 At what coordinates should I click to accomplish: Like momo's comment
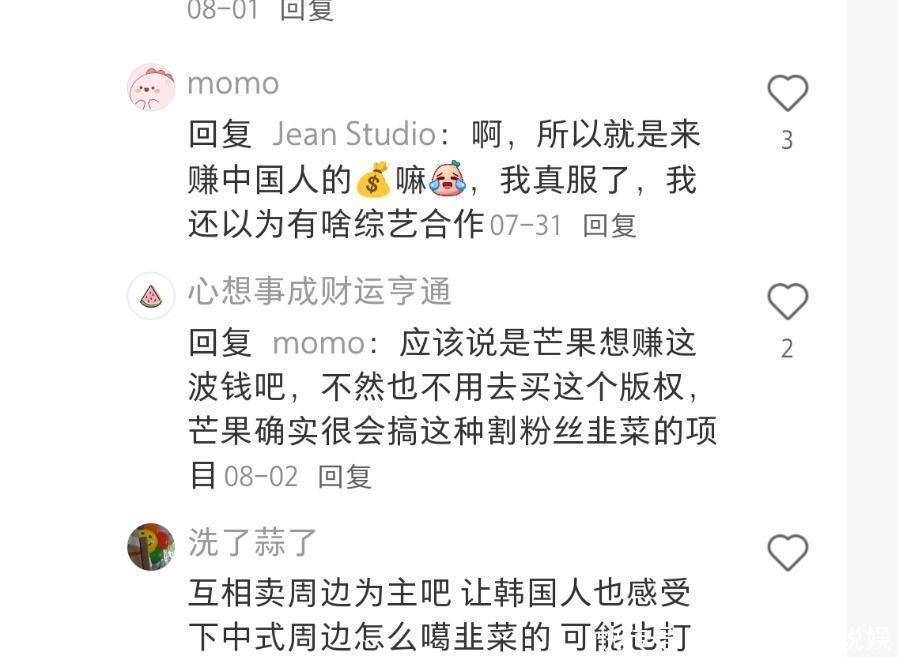coord(787,94)
